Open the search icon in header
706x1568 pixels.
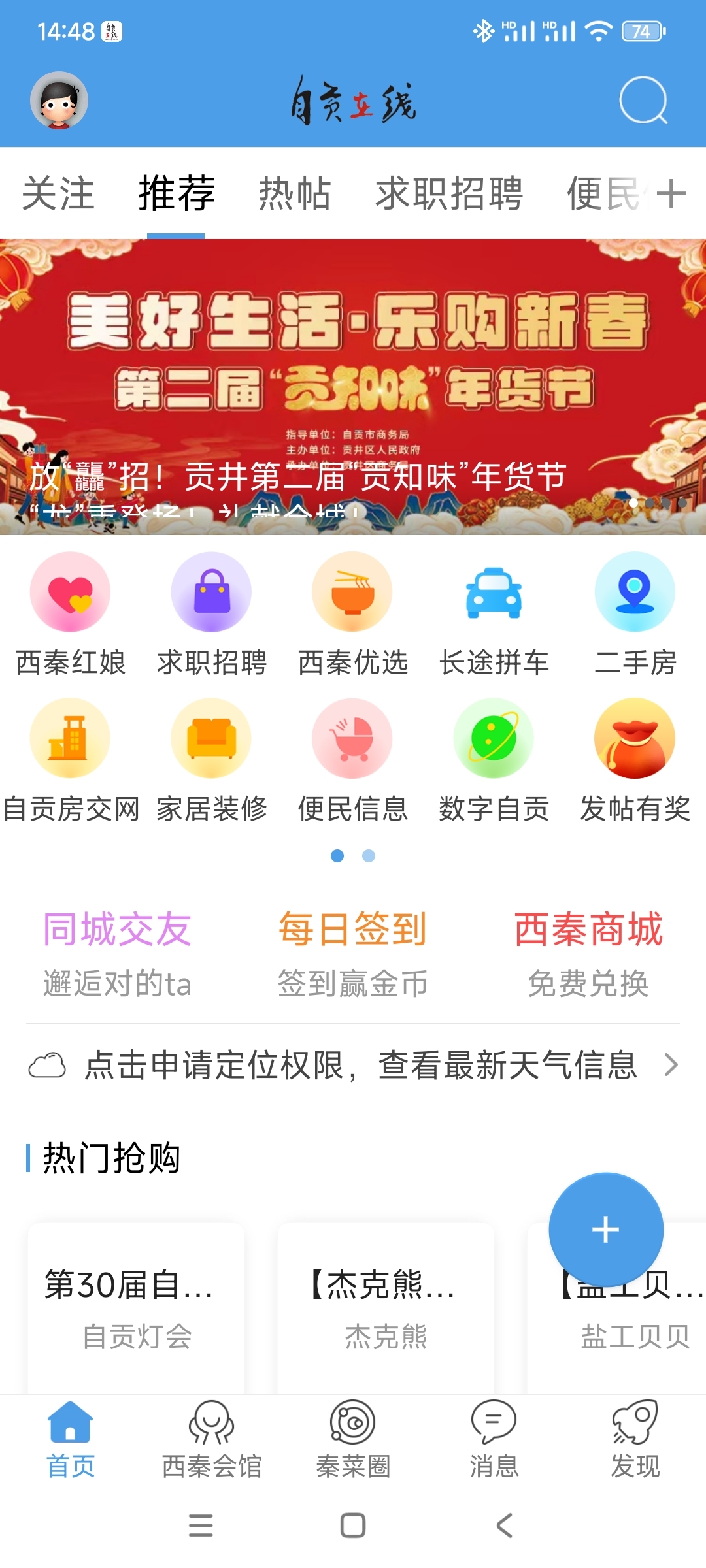coord(643,101)
